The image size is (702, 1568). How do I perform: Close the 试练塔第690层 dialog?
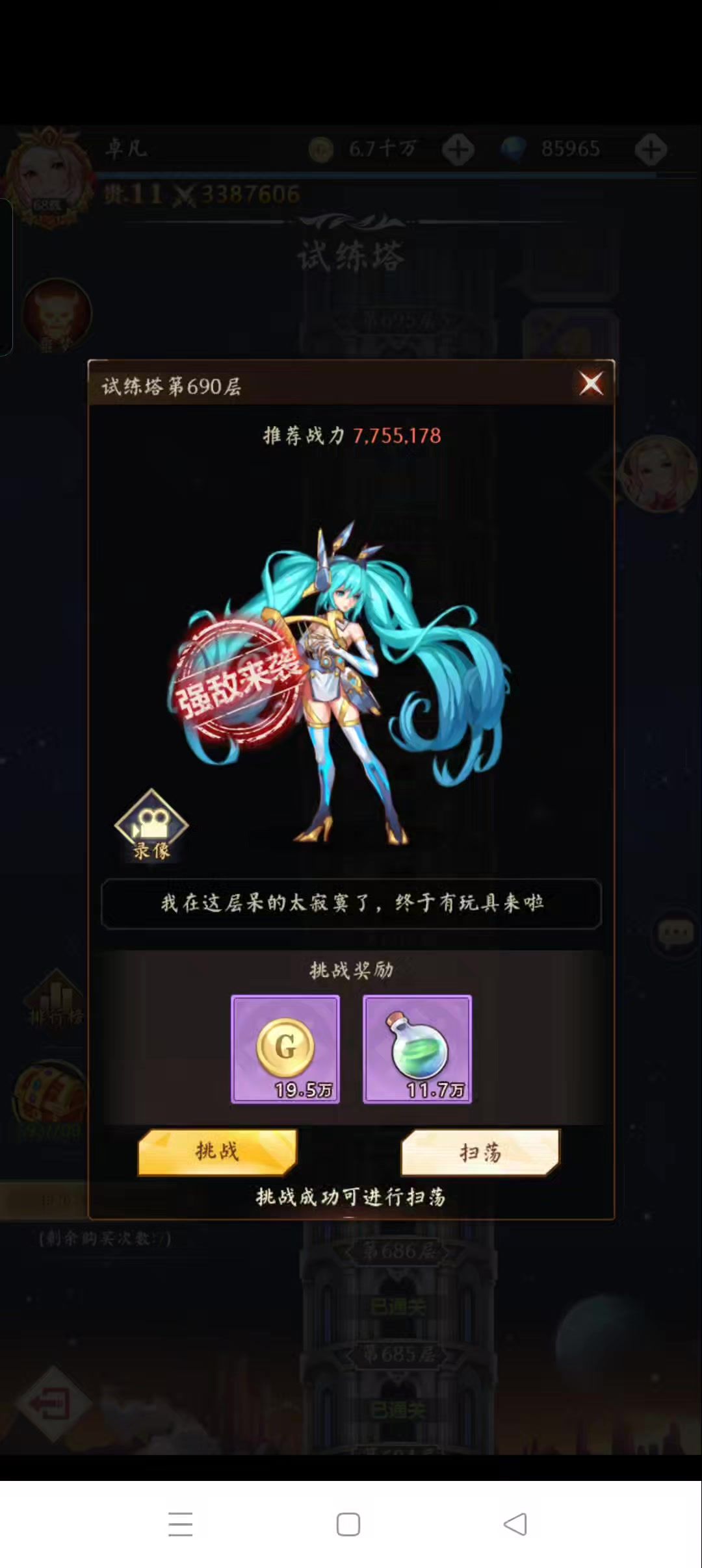pos(591,384)
